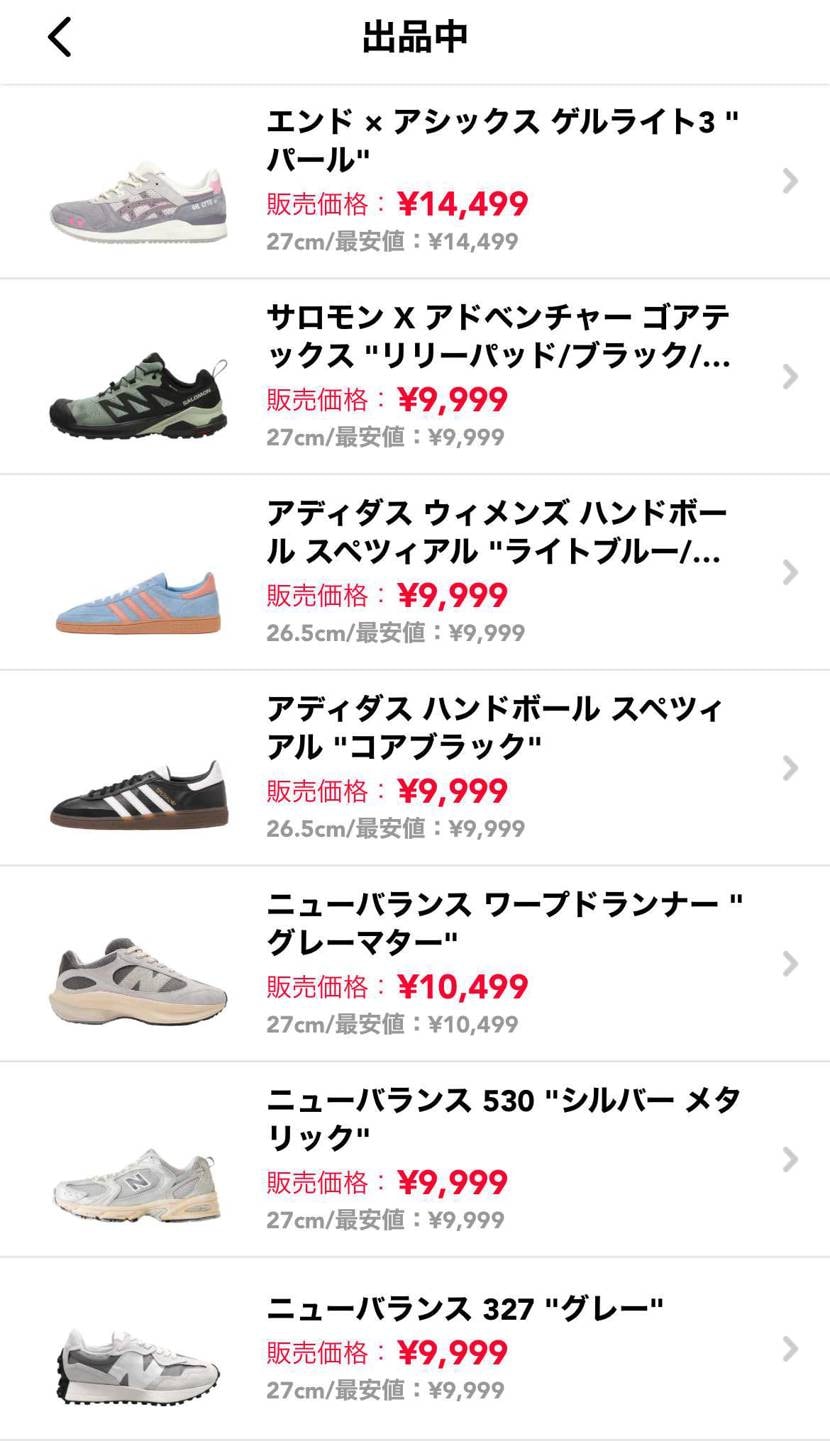Open chevron next to コアブラック Spezial listing
This screenshot has height=1441, width=830.
point(789,767)
